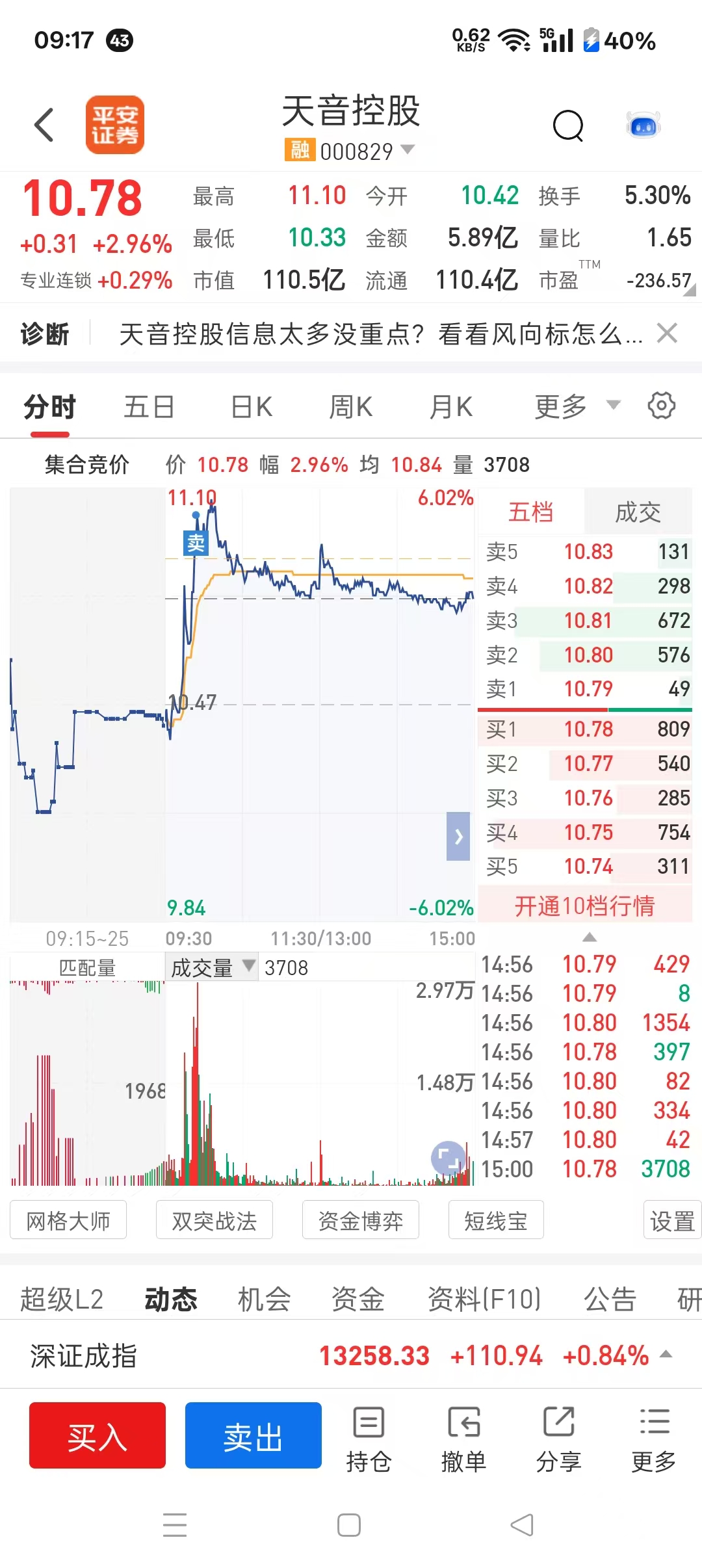This screenshot has width=702, height=1568.
Task: Switch to the 周K chart tab
Action: pos(351,408)
